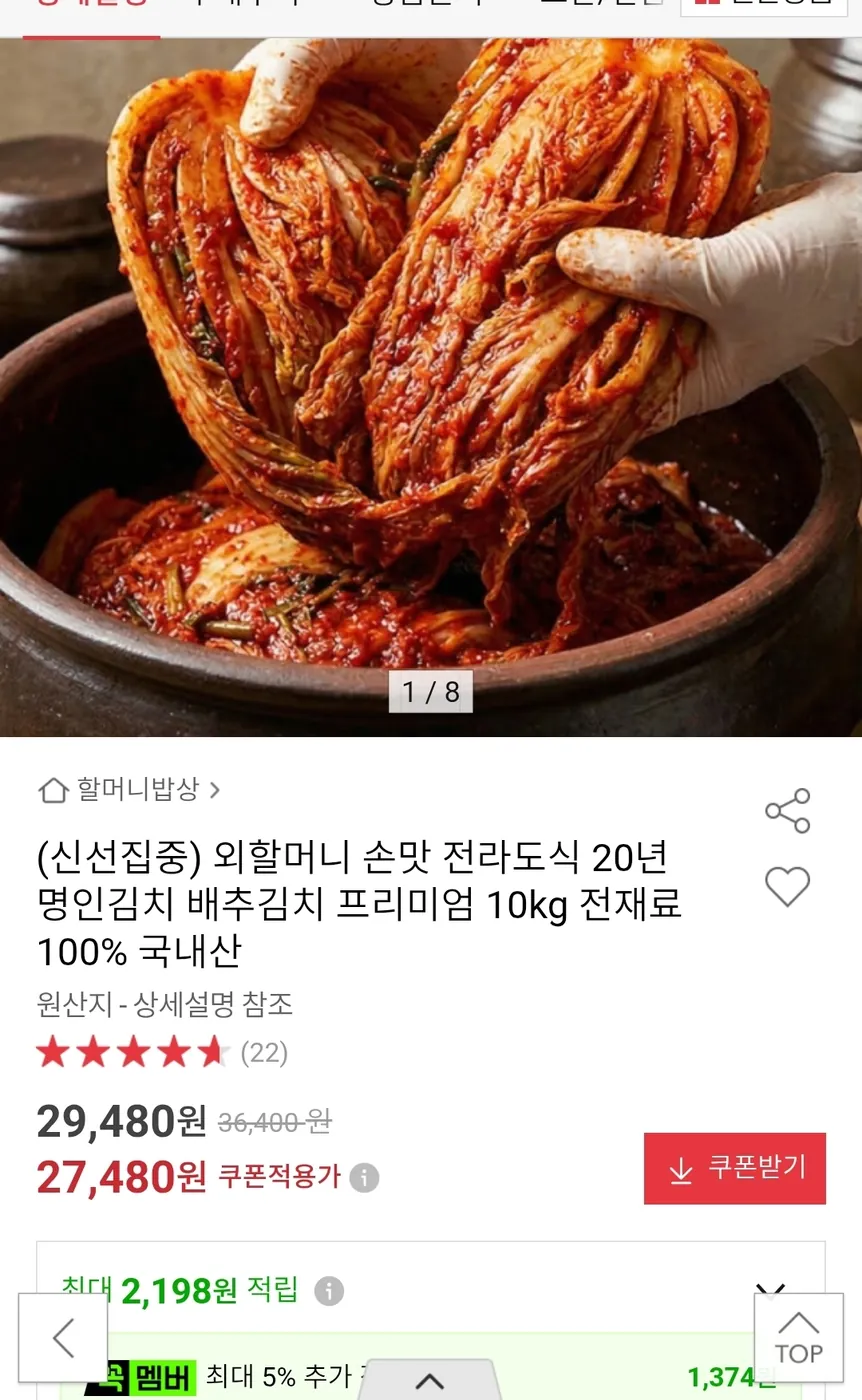The width and height of the screenshot is (862, 1400).
Task: Visit the 할머니밥상 store page
Action: click(140, 789)
